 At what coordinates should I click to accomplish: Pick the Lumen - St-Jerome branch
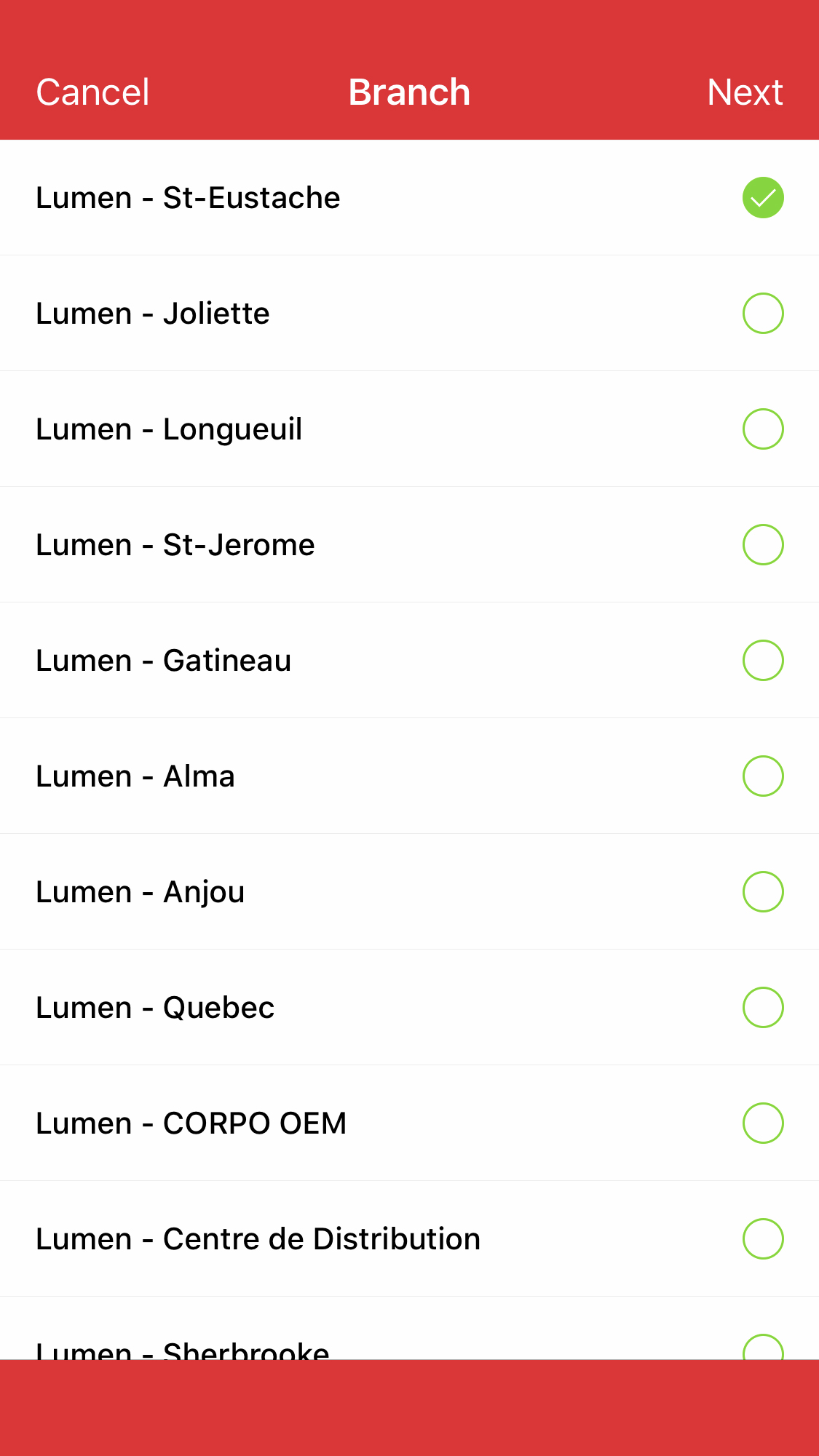tap(409, 544)
